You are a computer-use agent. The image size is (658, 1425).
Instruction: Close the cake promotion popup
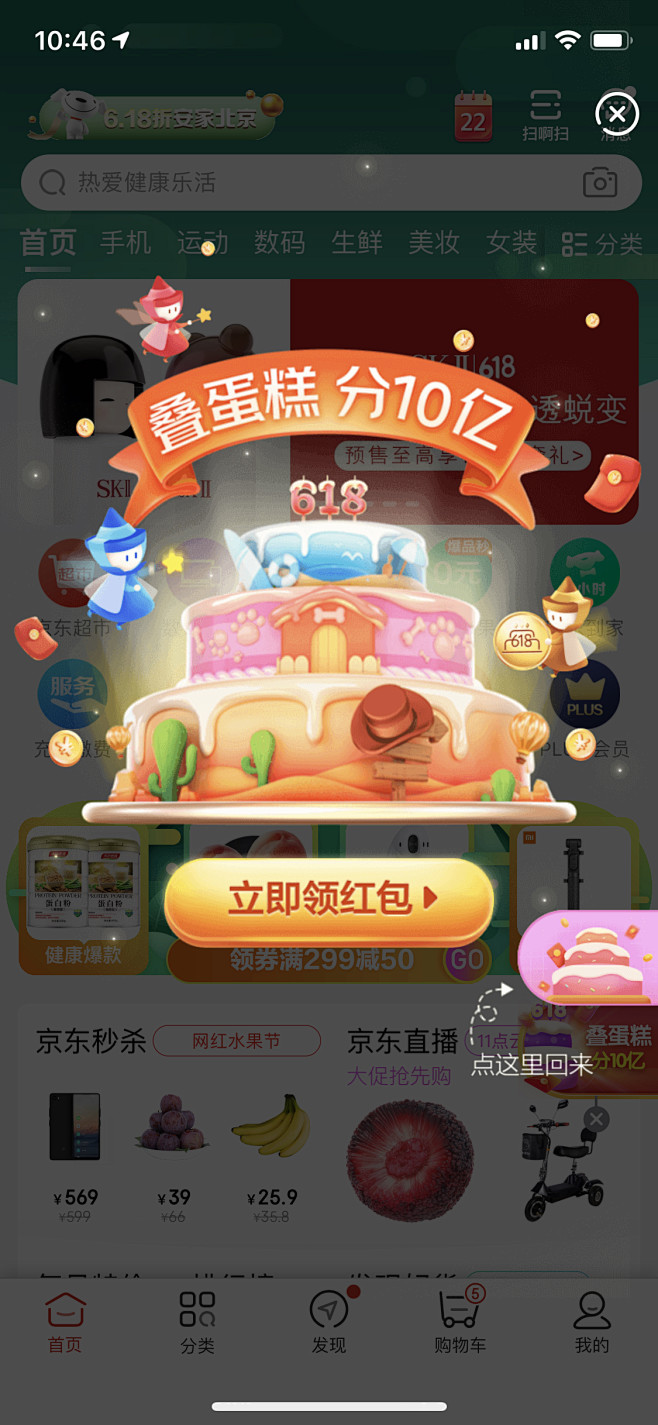pyautogui.click(x=617, y=115)
